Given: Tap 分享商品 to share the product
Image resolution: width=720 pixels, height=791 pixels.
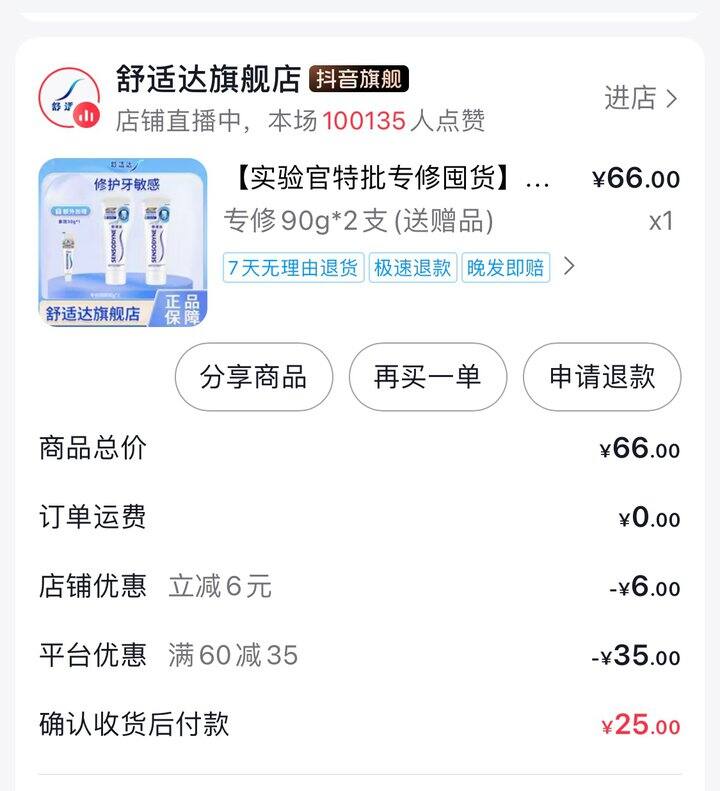Looking at the screenshot, I should [x=253, y=377].
